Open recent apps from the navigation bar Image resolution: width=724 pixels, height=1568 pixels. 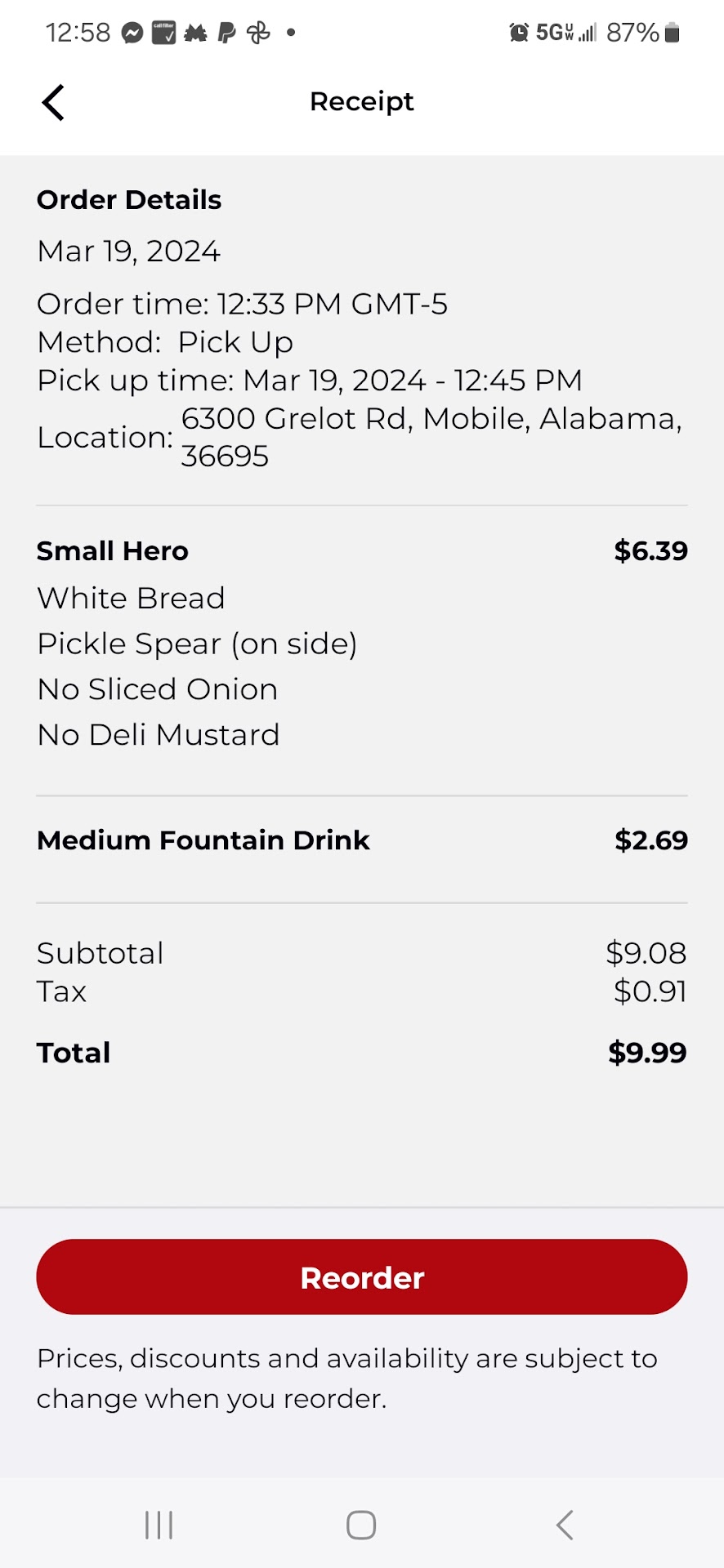pyautogui.click(x=159, y=1525)
